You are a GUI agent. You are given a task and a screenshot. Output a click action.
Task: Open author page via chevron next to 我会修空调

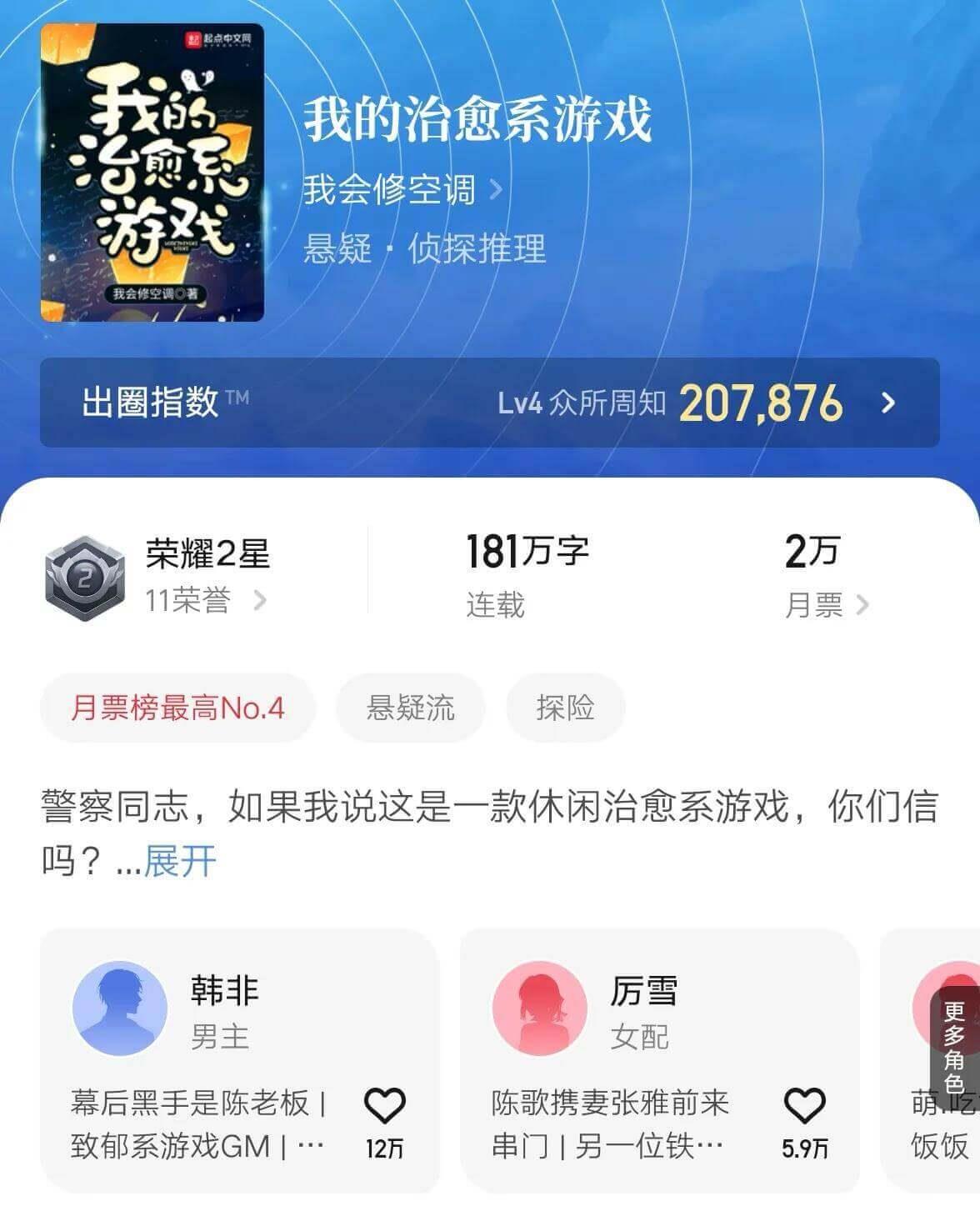497,190
